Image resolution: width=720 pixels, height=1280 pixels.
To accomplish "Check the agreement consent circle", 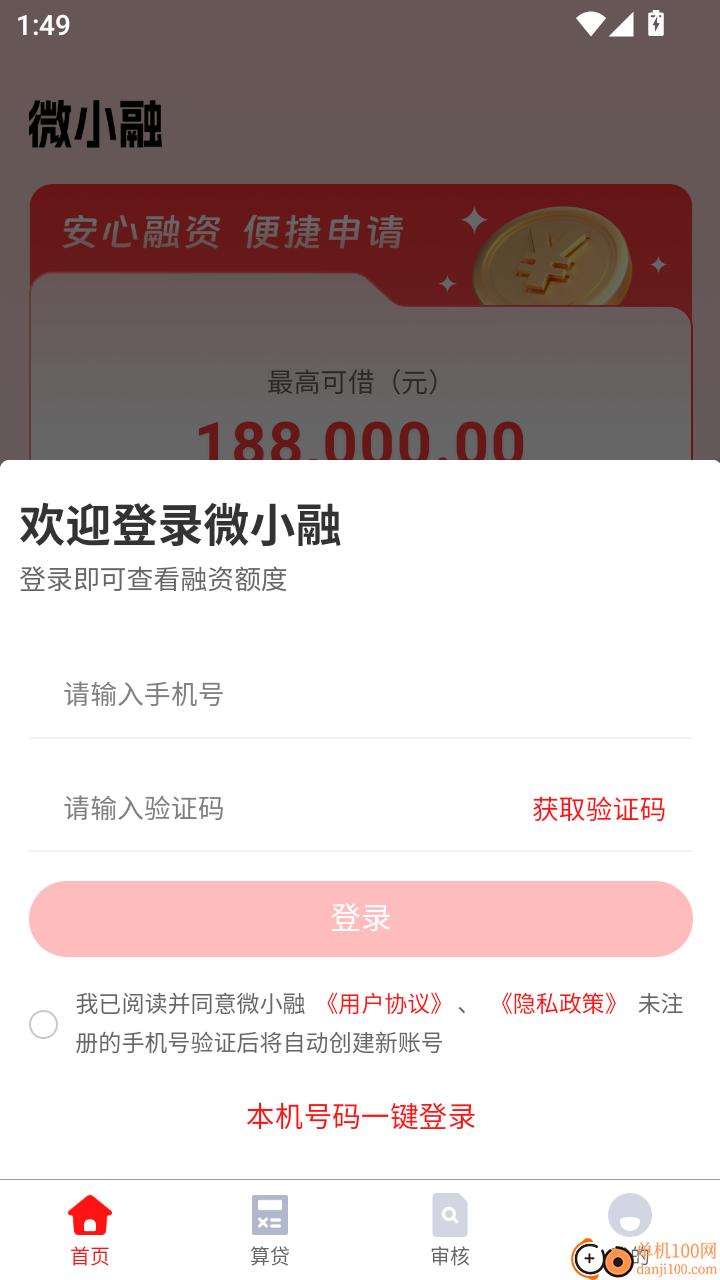I will pos(44,1024).
